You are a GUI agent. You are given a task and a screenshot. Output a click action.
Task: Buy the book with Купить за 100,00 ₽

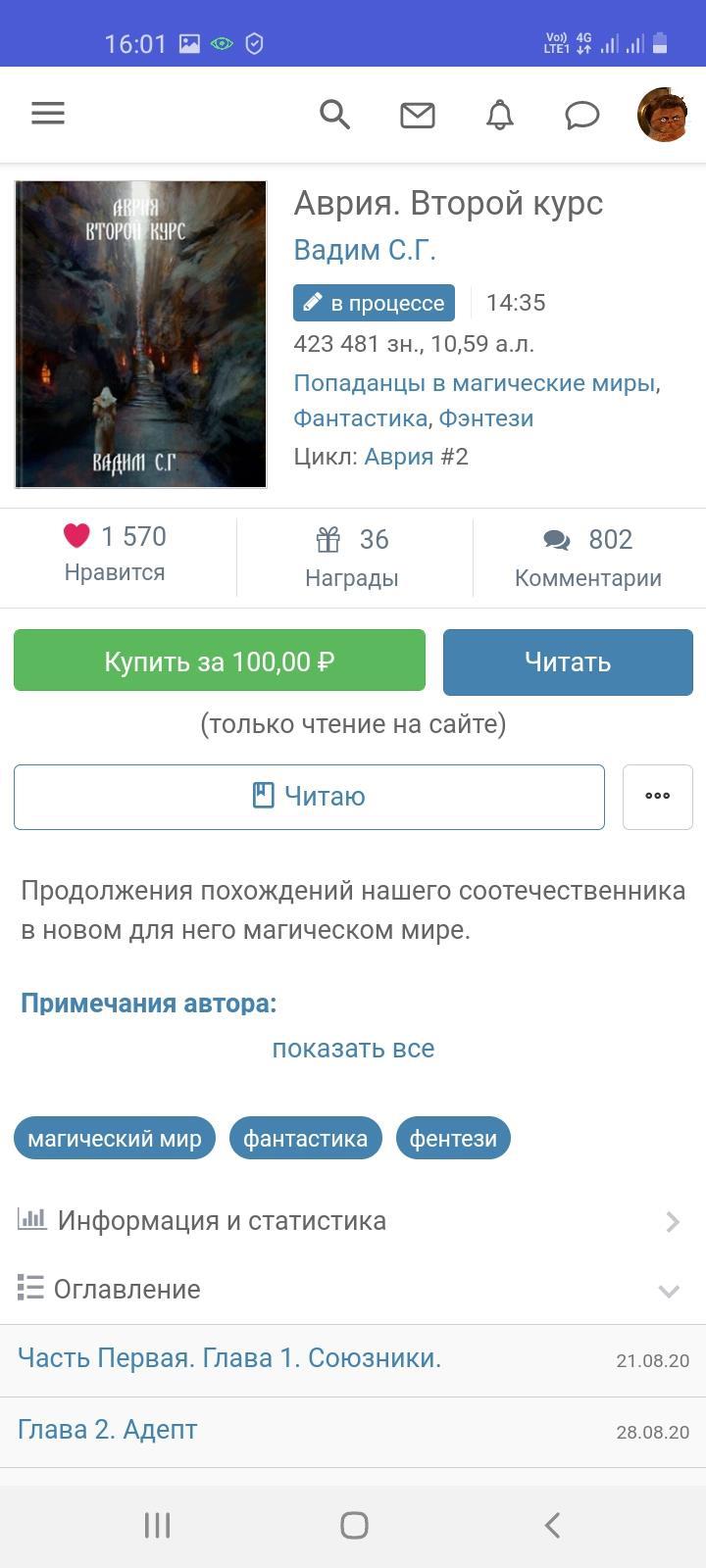click(x=220, y=661)
